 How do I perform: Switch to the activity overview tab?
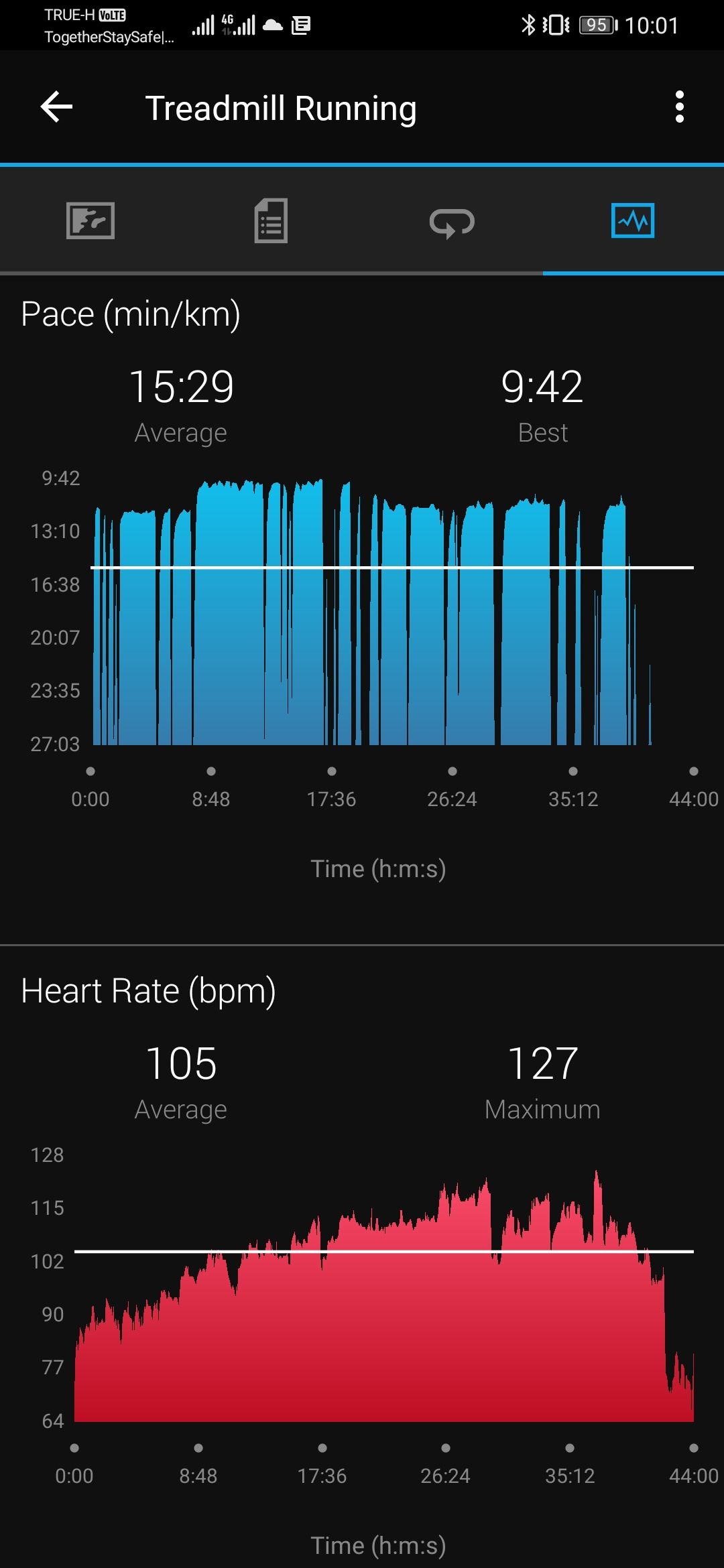click(90, 221)
